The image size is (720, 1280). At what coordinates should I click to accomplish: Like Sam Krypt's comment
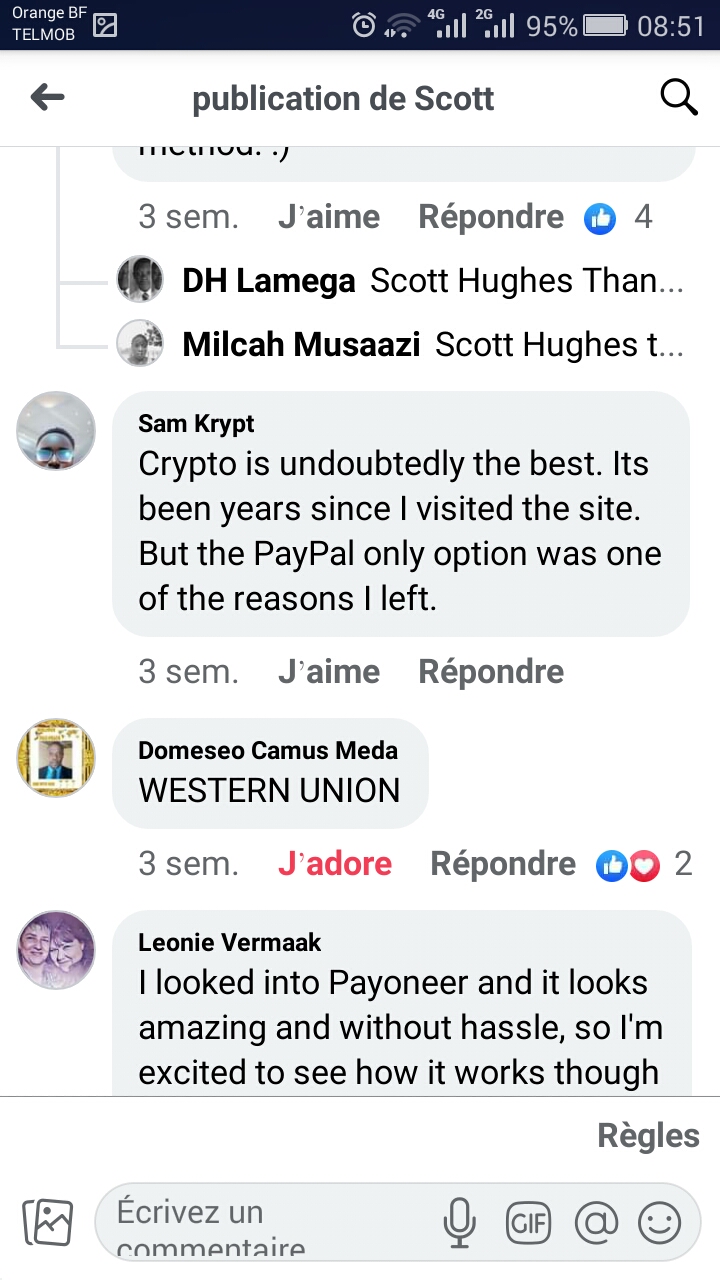click(x=329, y=672)
